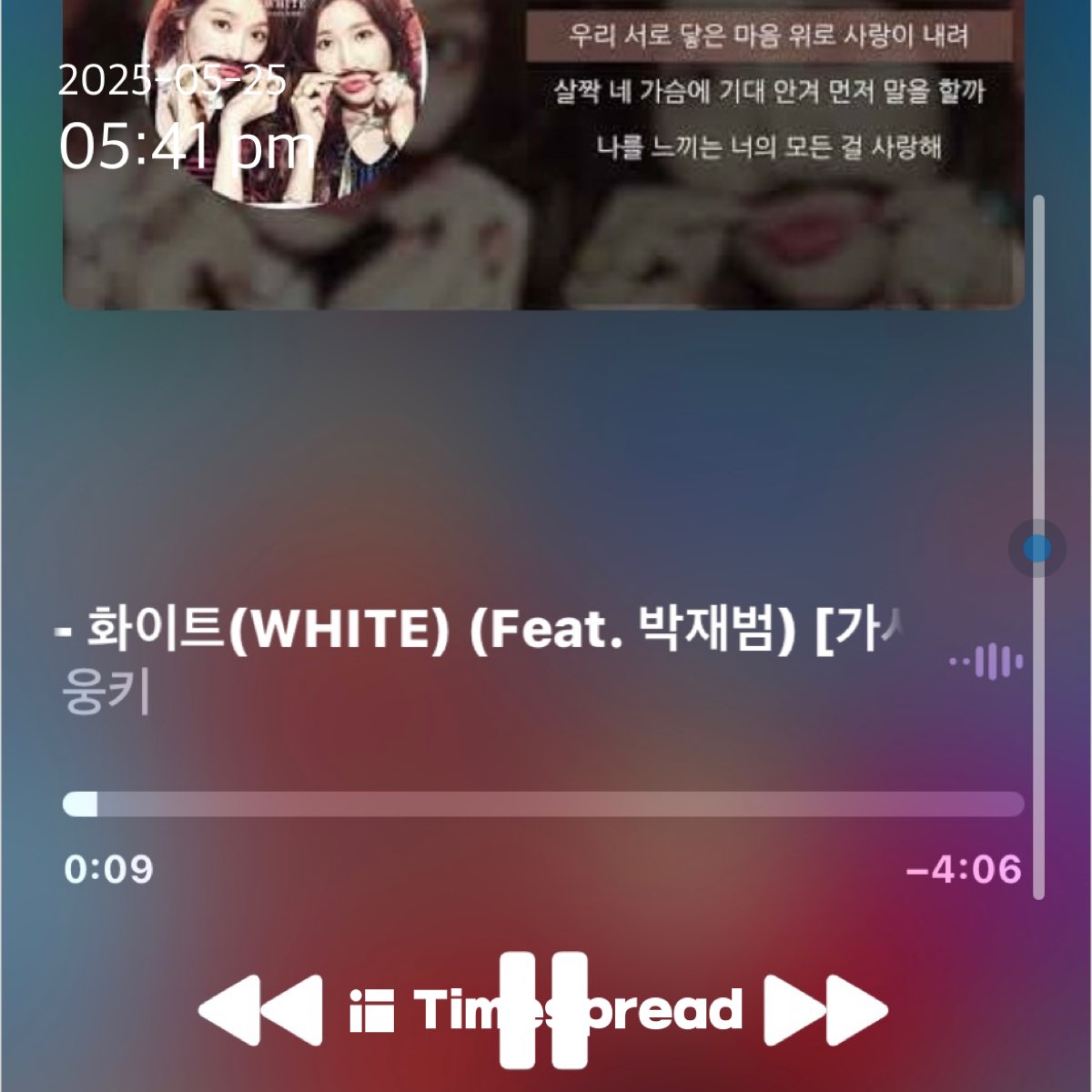Pause the currently playing song
This screenshot has width=1092, height=1092.
pyautogui.click(x=543, y=1010)
